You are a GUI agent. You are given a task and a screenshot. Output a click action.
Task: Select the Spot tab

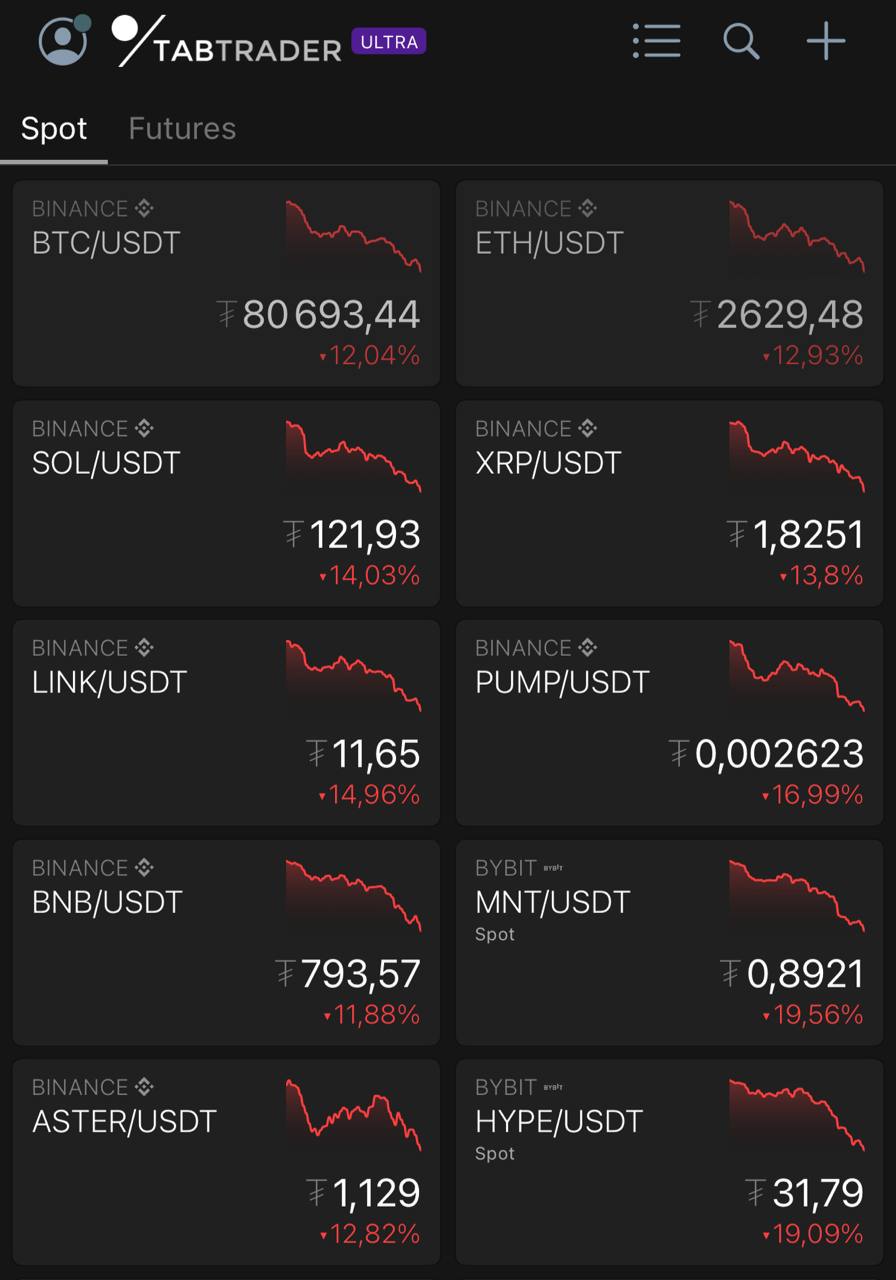click(x=54, y=128)
